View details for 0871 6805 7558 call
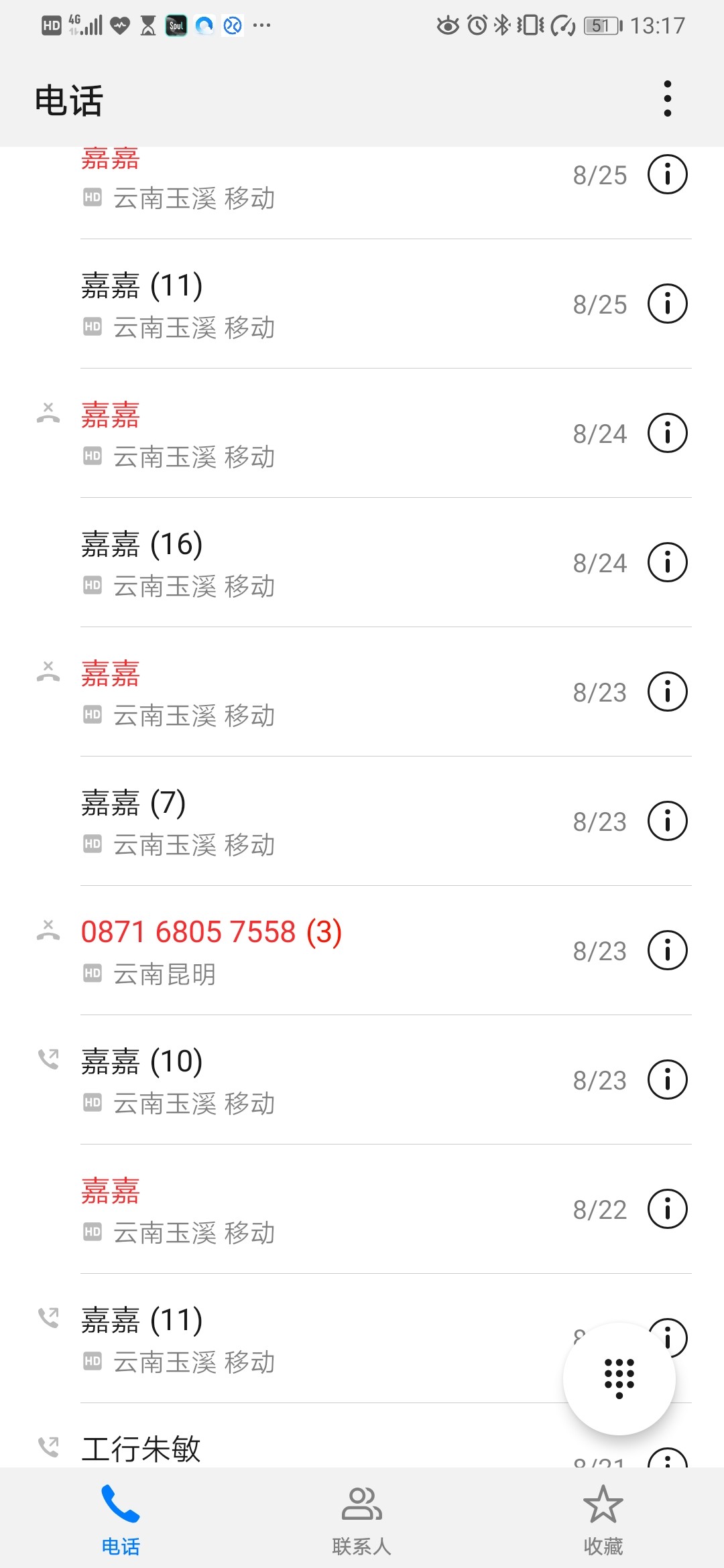 (668, 950)
